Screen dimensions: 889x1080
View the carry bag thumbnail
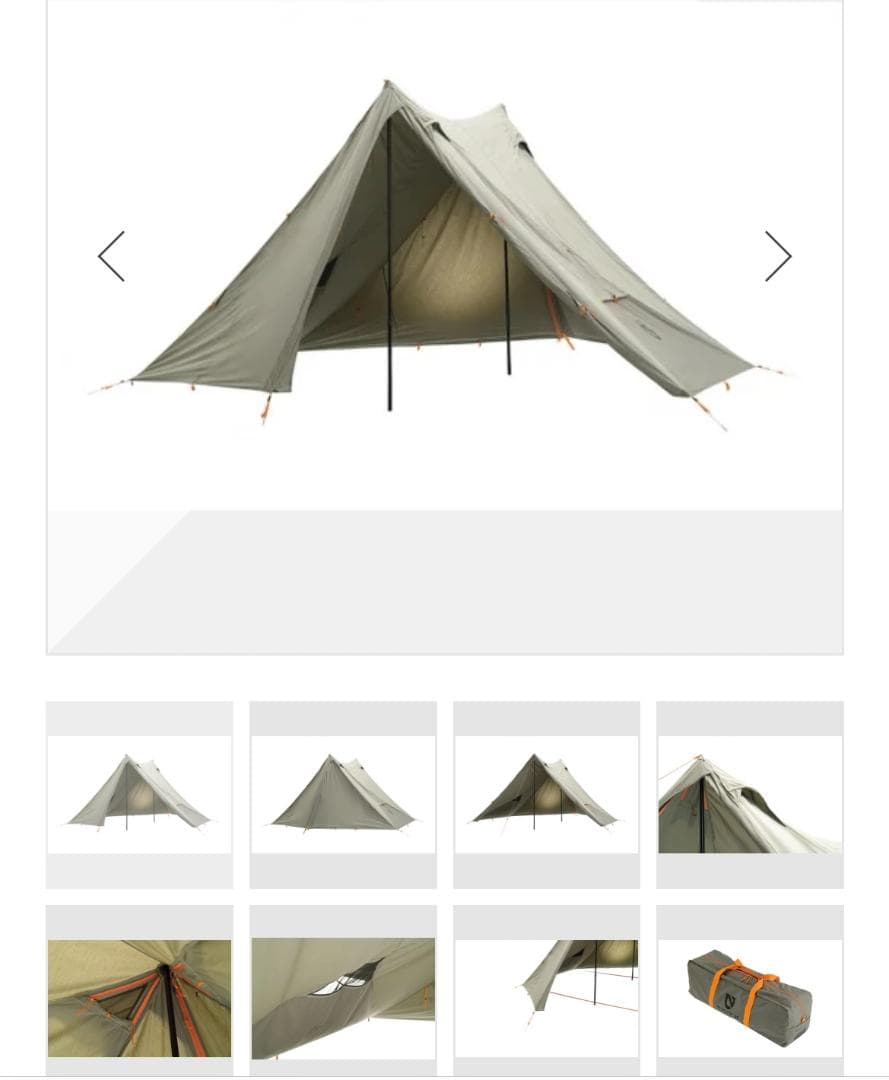tap(749, 997)
